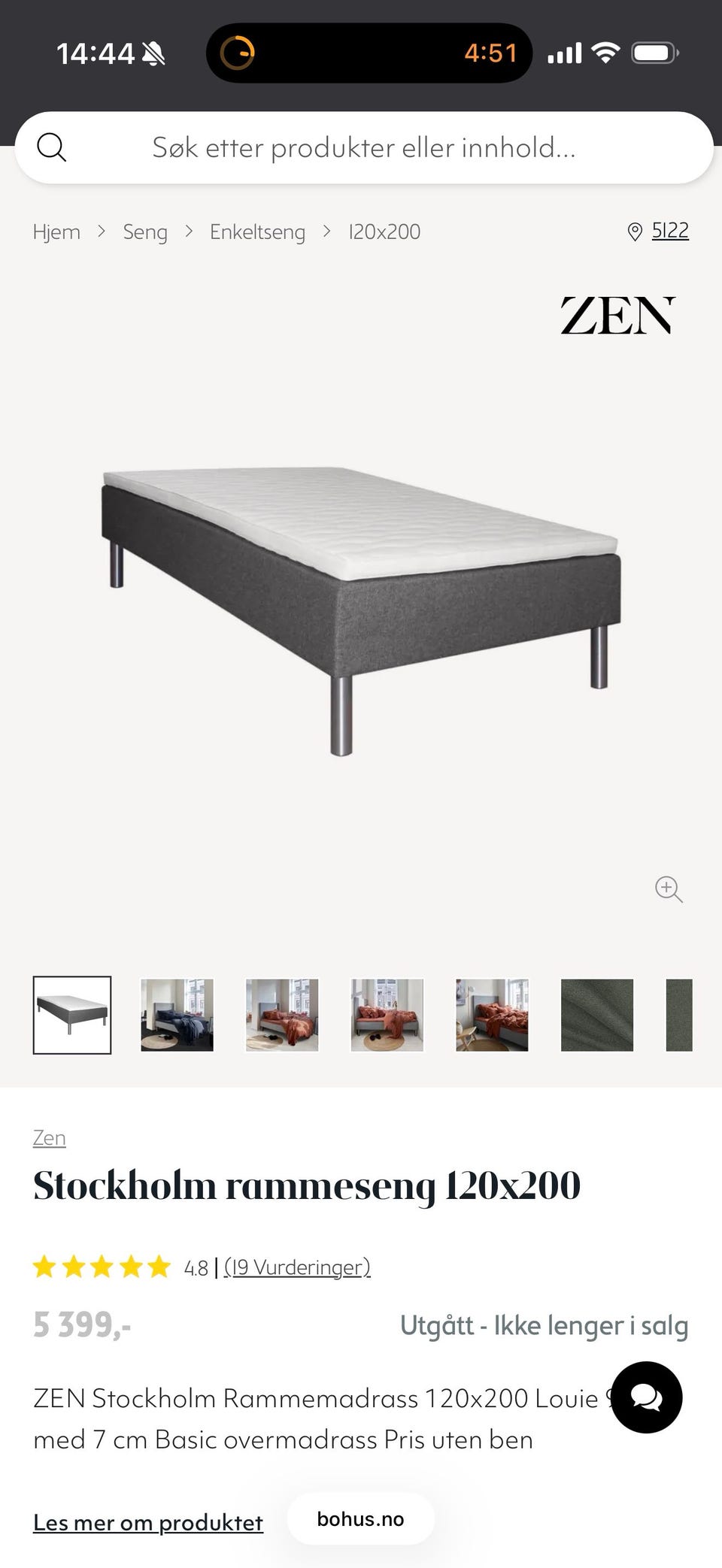Open Les mer om produktet
This screenshot has height=1568, width=722.
148,1522
